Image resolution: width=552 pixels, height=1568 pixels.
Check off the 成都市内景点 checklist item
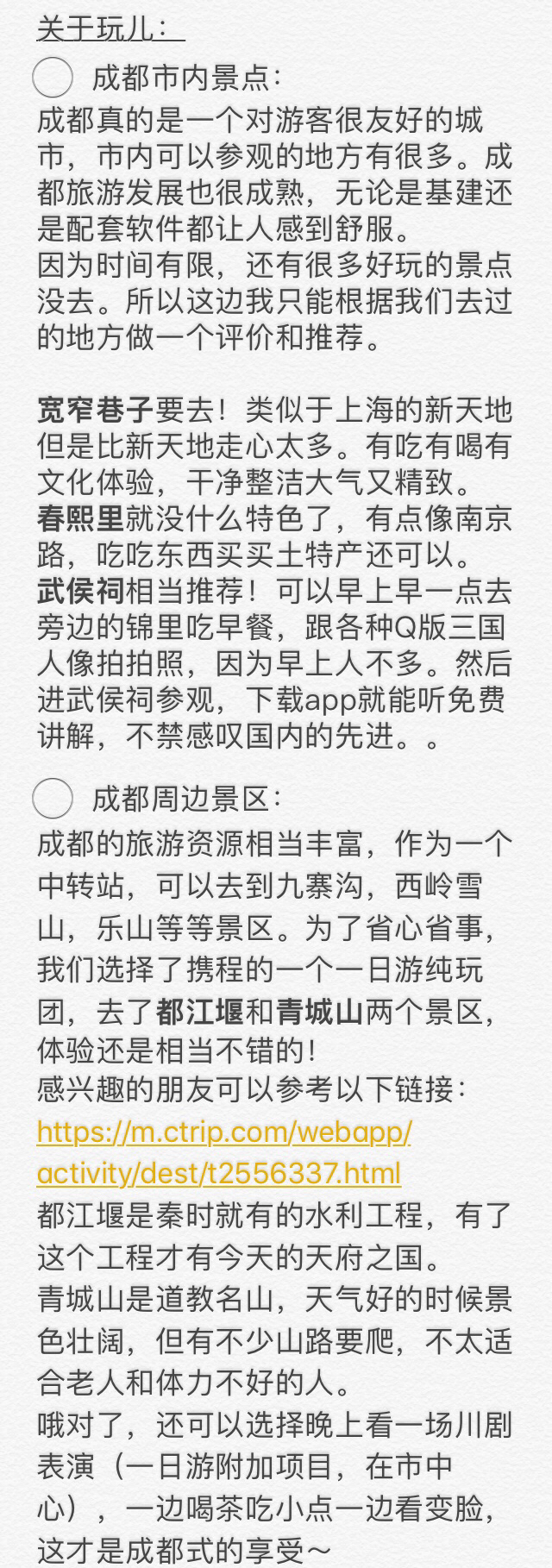[x=52, y=78]
